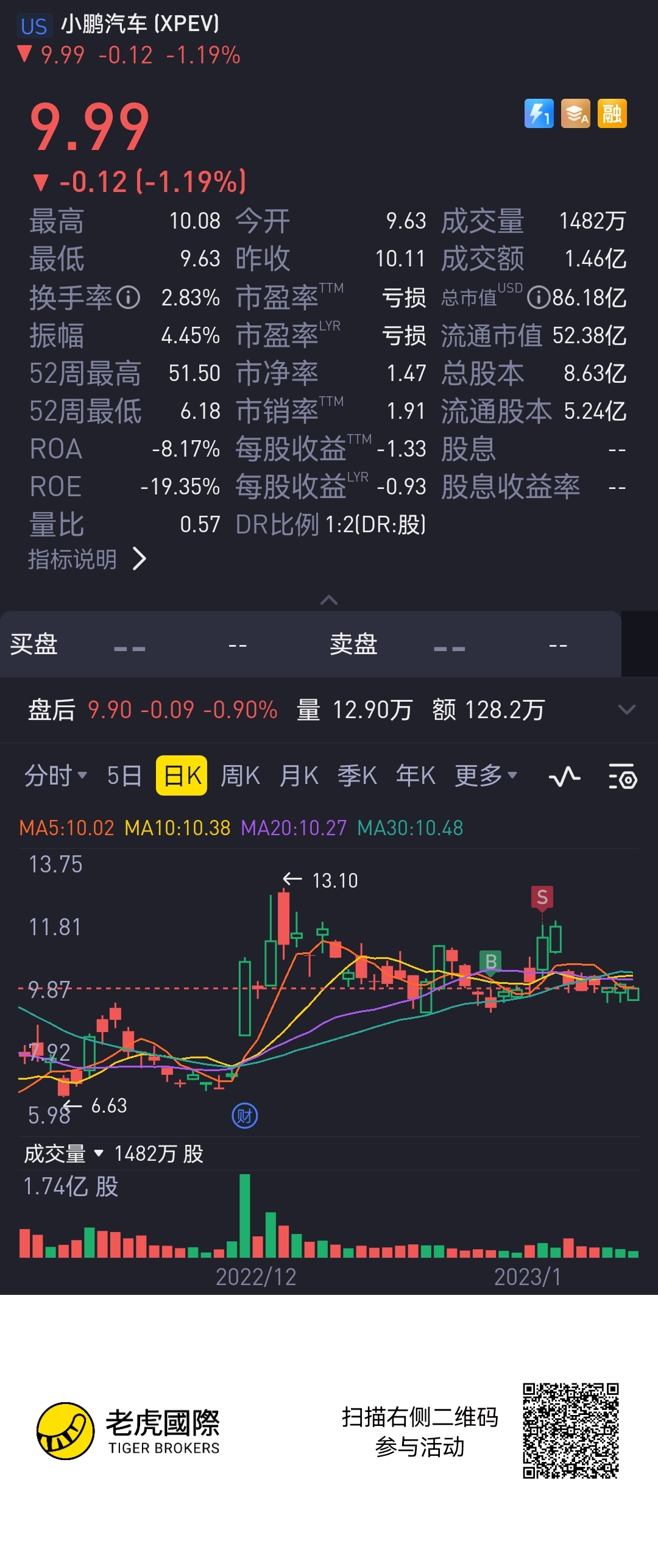Image resolution: width=658 pixels, height=1568 pixels.
Task: Select the 5日 five-day chart
Action: pyautogui.click(x=124, y=775)
